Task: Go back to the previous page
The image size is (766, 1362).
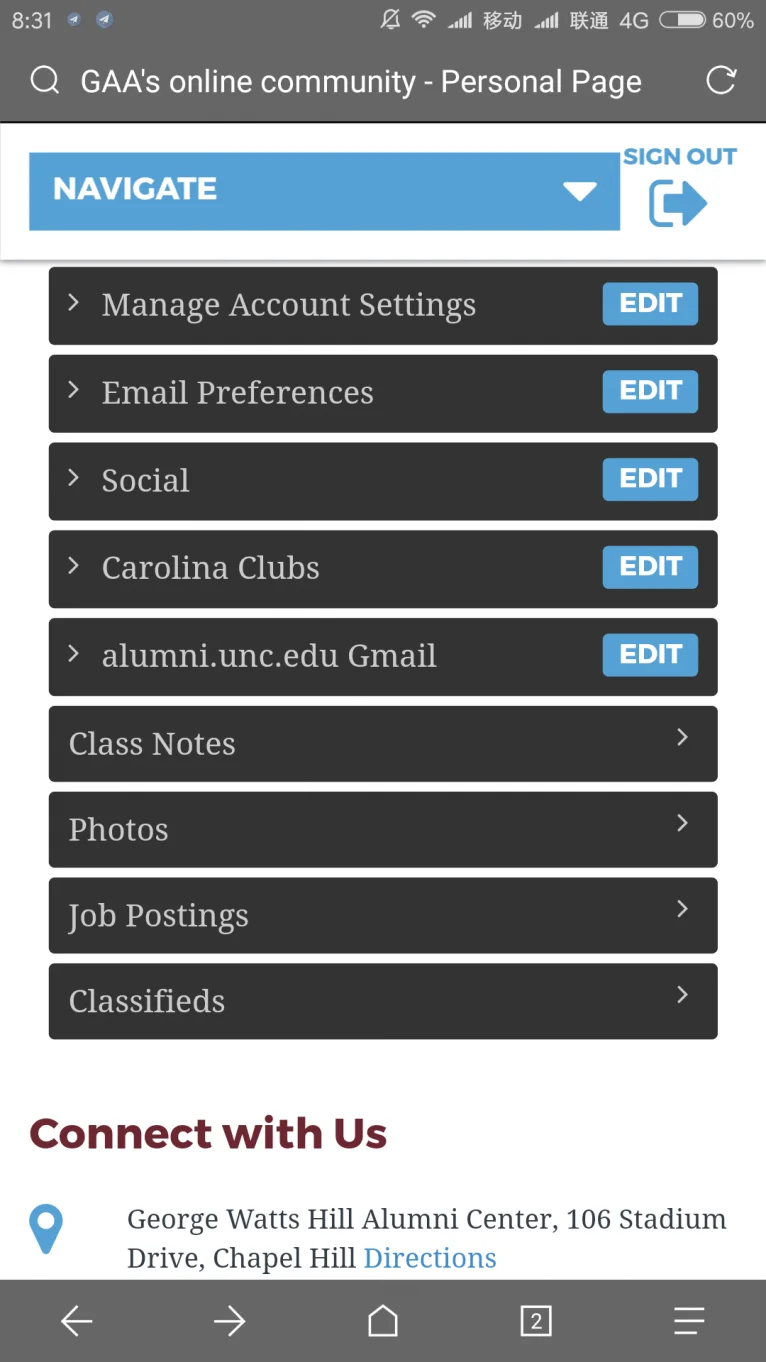Action: pos(77,1321)
